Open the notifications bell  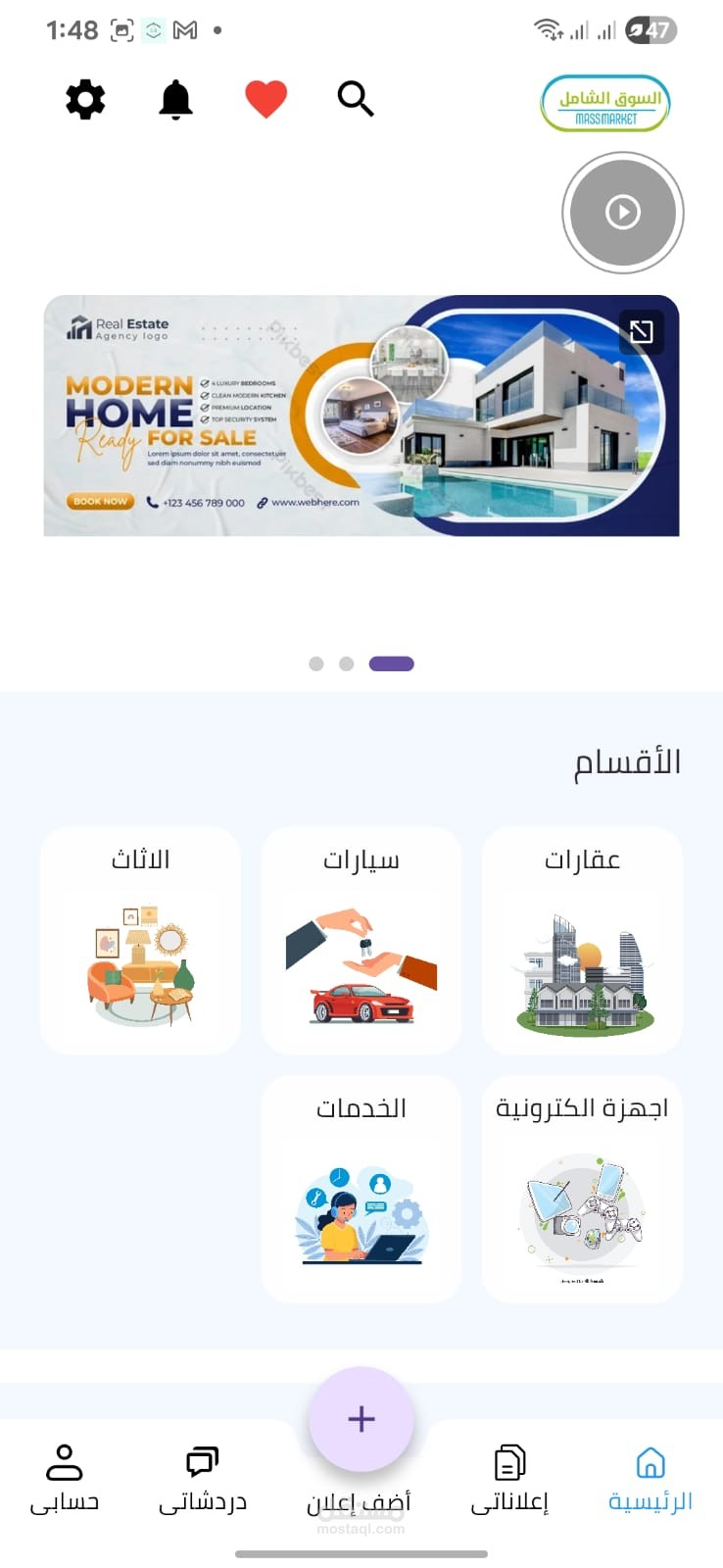(x=176, y=100)
